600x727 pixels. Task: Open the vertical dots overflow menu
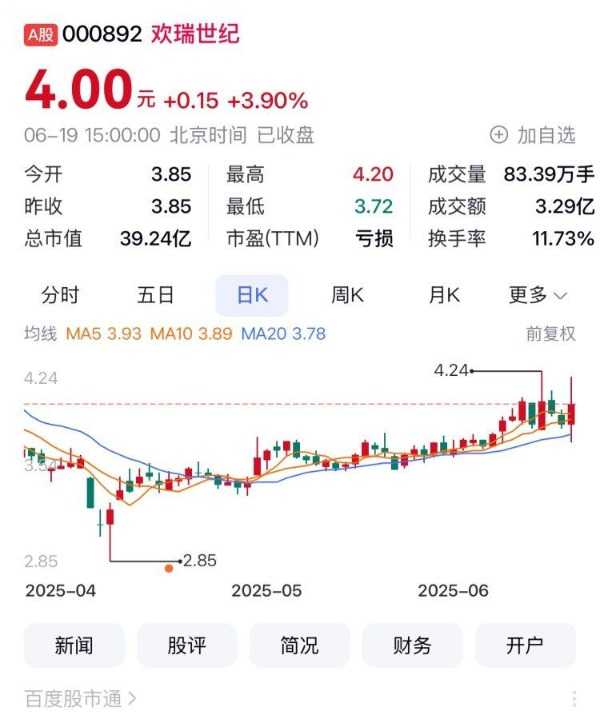(x=574, y=698)
